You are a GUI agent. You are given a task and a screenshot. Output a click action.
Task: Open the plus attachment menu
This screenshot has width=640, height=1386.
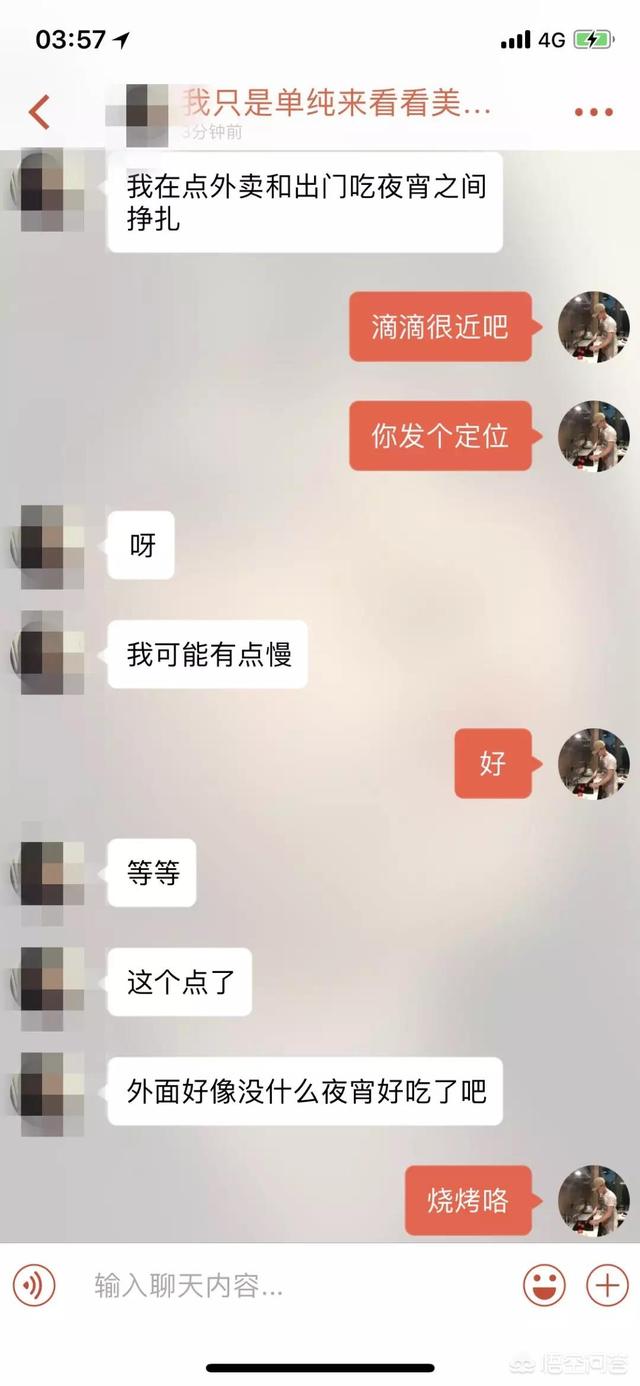607,1285
